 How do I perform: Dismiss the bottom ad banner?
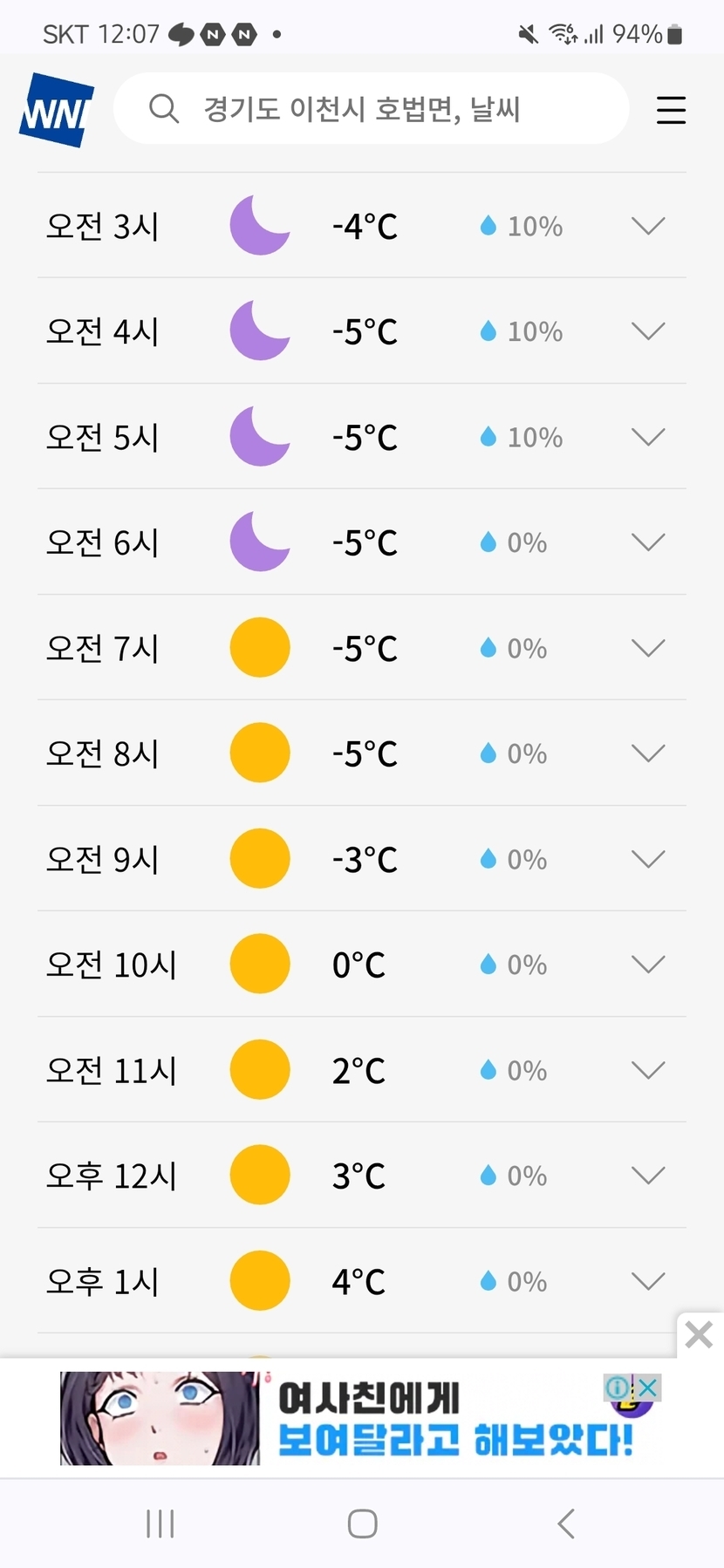click(x=699, y=1335)
